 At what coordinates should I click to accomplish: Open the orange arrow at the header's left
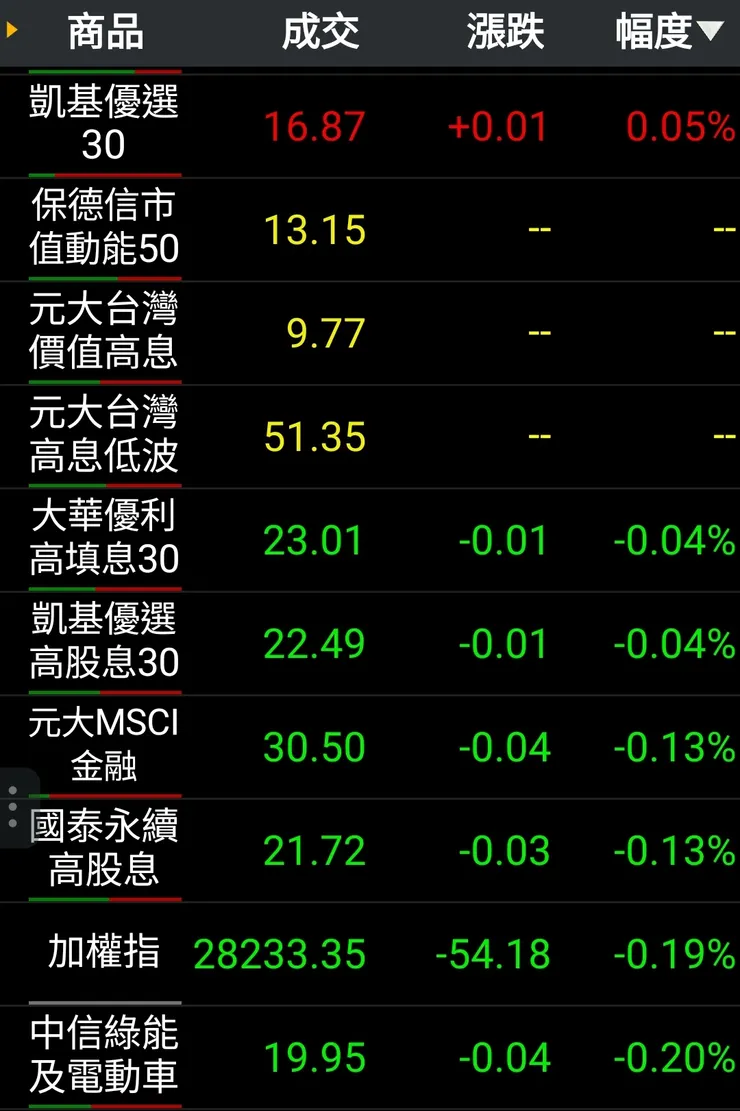point(12,31)
